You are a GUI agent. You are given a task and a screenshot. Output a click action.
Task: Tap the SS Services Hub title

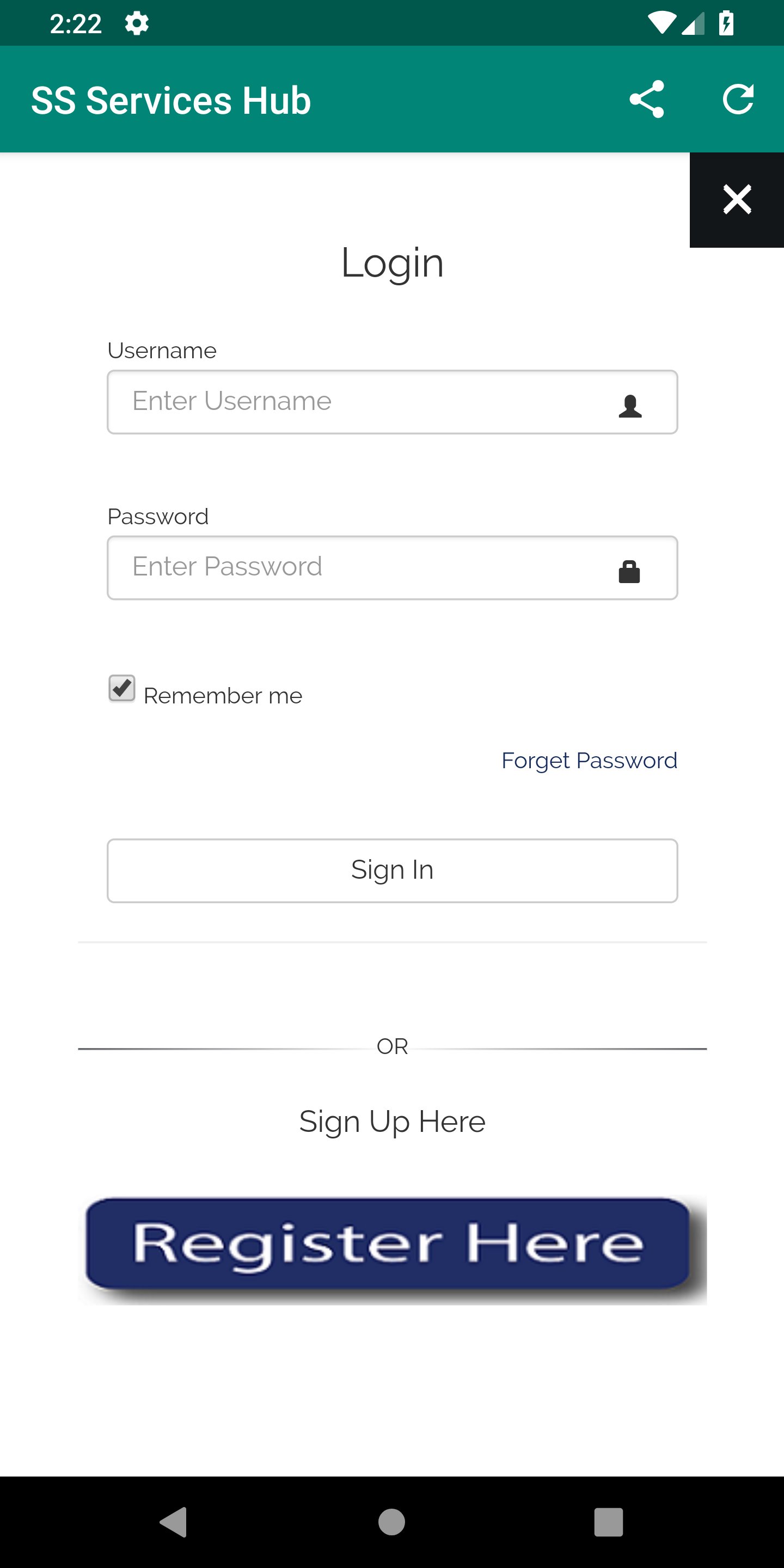(x=170, y=100)
